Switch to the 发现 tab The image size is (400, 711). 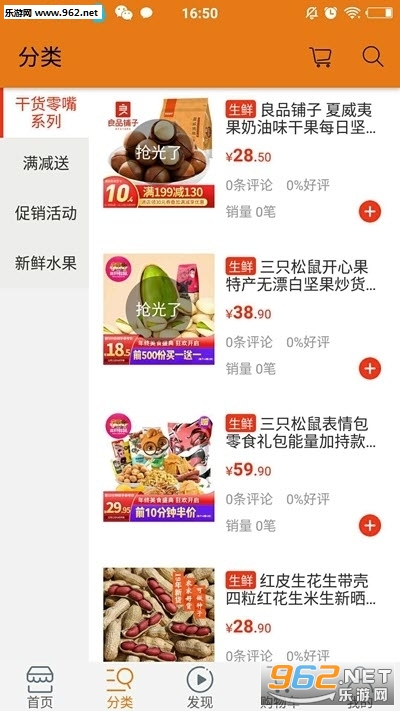click(x=200, y=687)
